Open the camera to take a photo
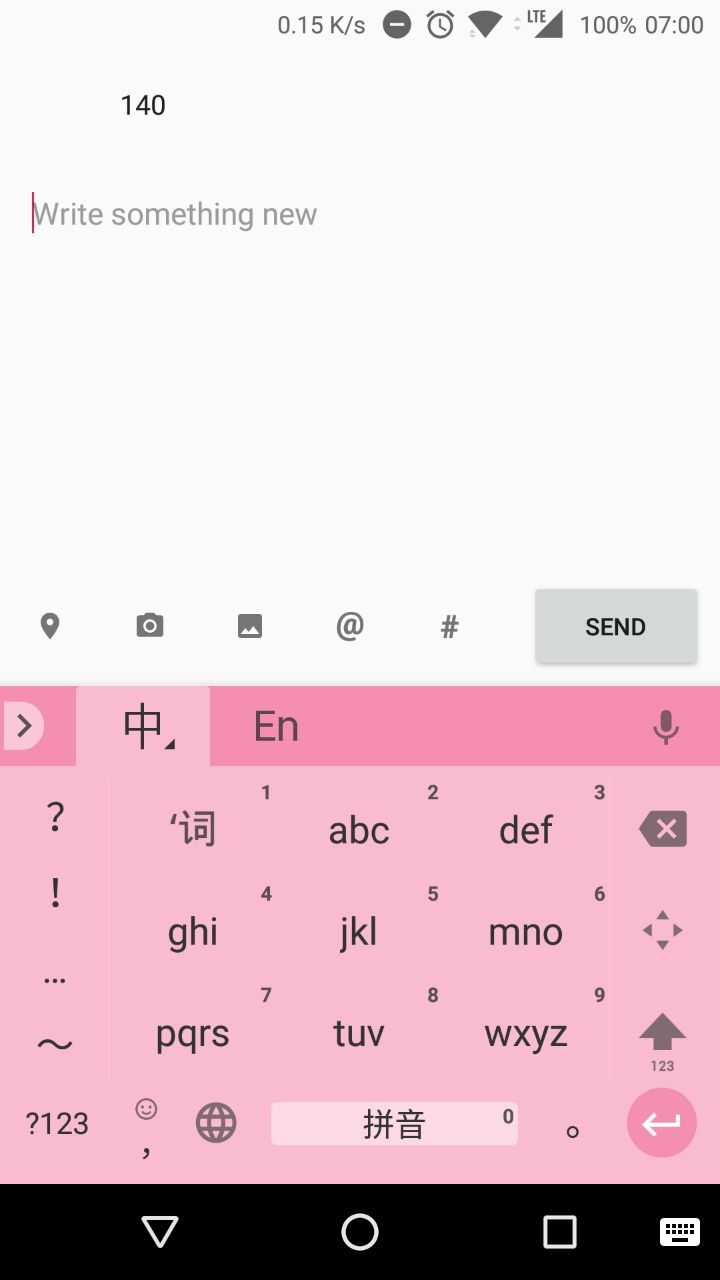The image size is (720, 1280). pyautogui.click(x=150, y=626)
